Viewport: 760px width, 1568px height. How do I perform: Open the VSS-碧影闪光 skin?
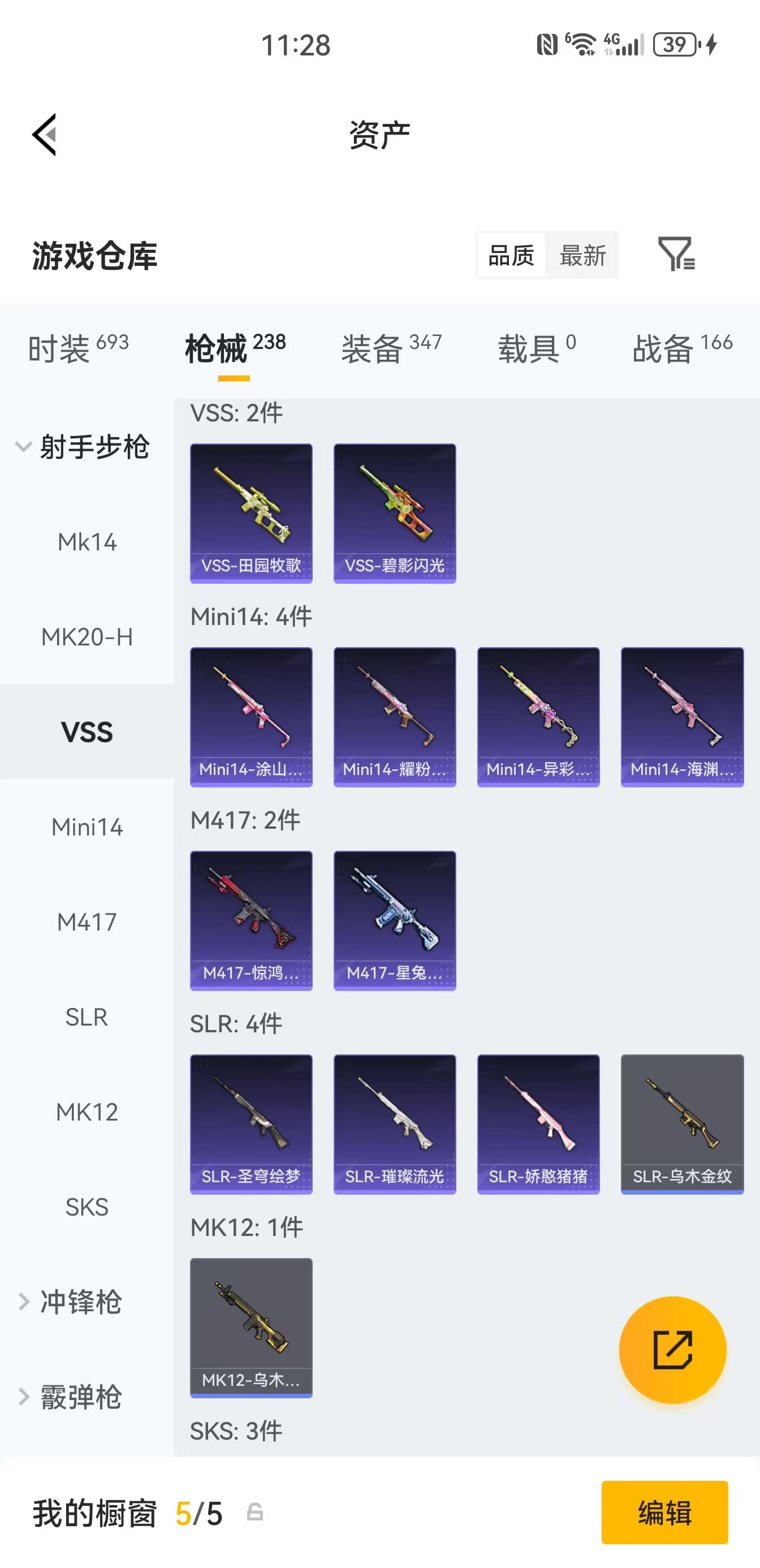tap(394, 513)
